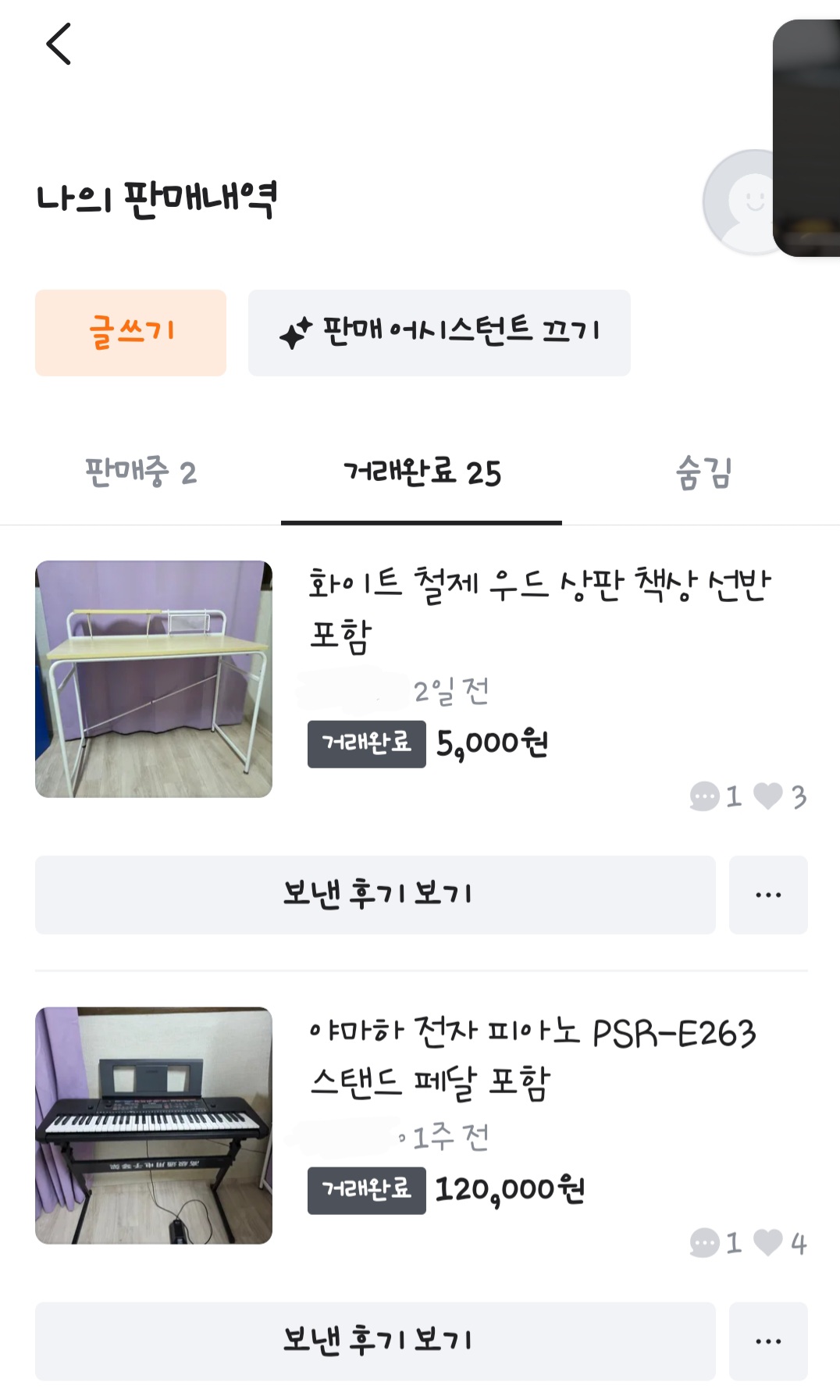Tap the 글쓰기 button
840x1400 pixels.
[x=130, y=333]
